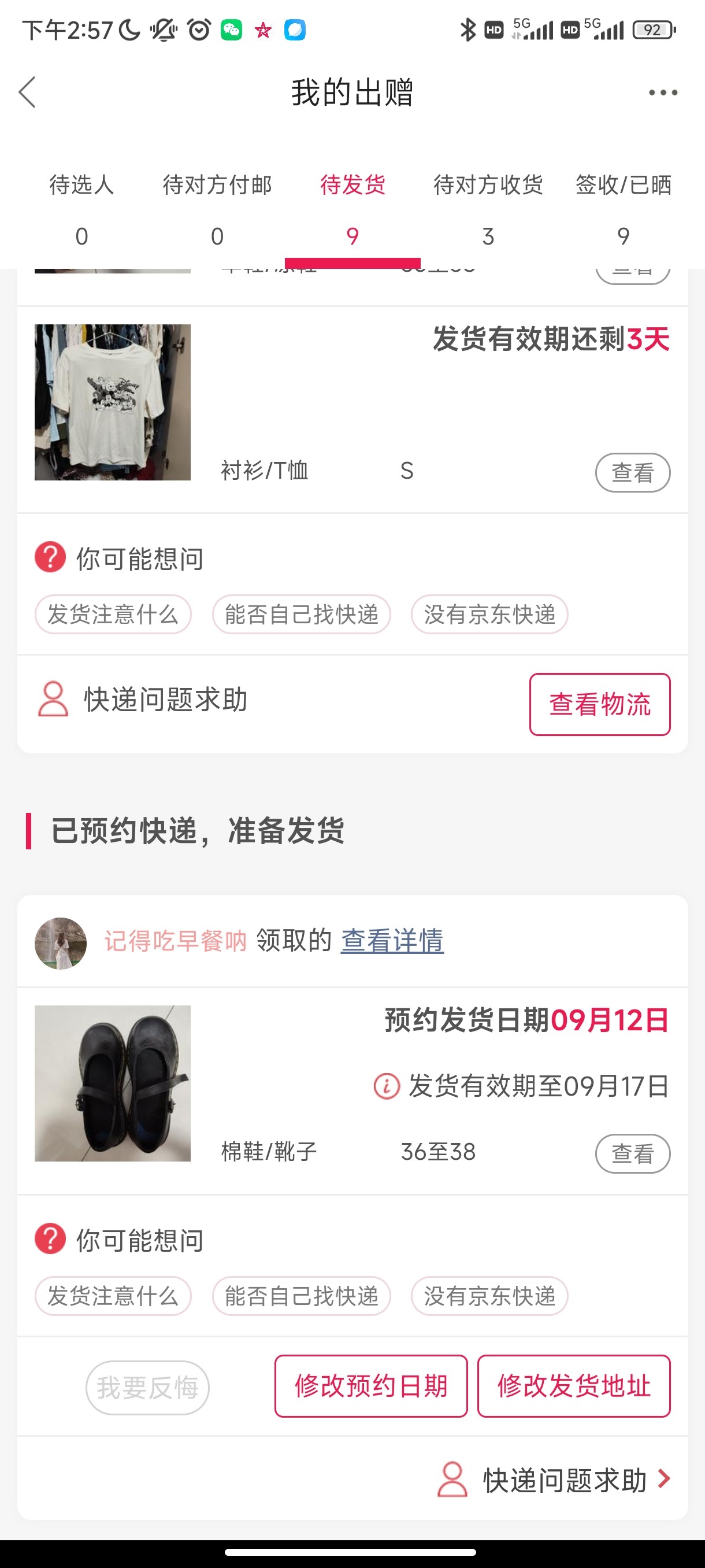Open 记得吃早餐呐's profile avatar

pos(60,943)
